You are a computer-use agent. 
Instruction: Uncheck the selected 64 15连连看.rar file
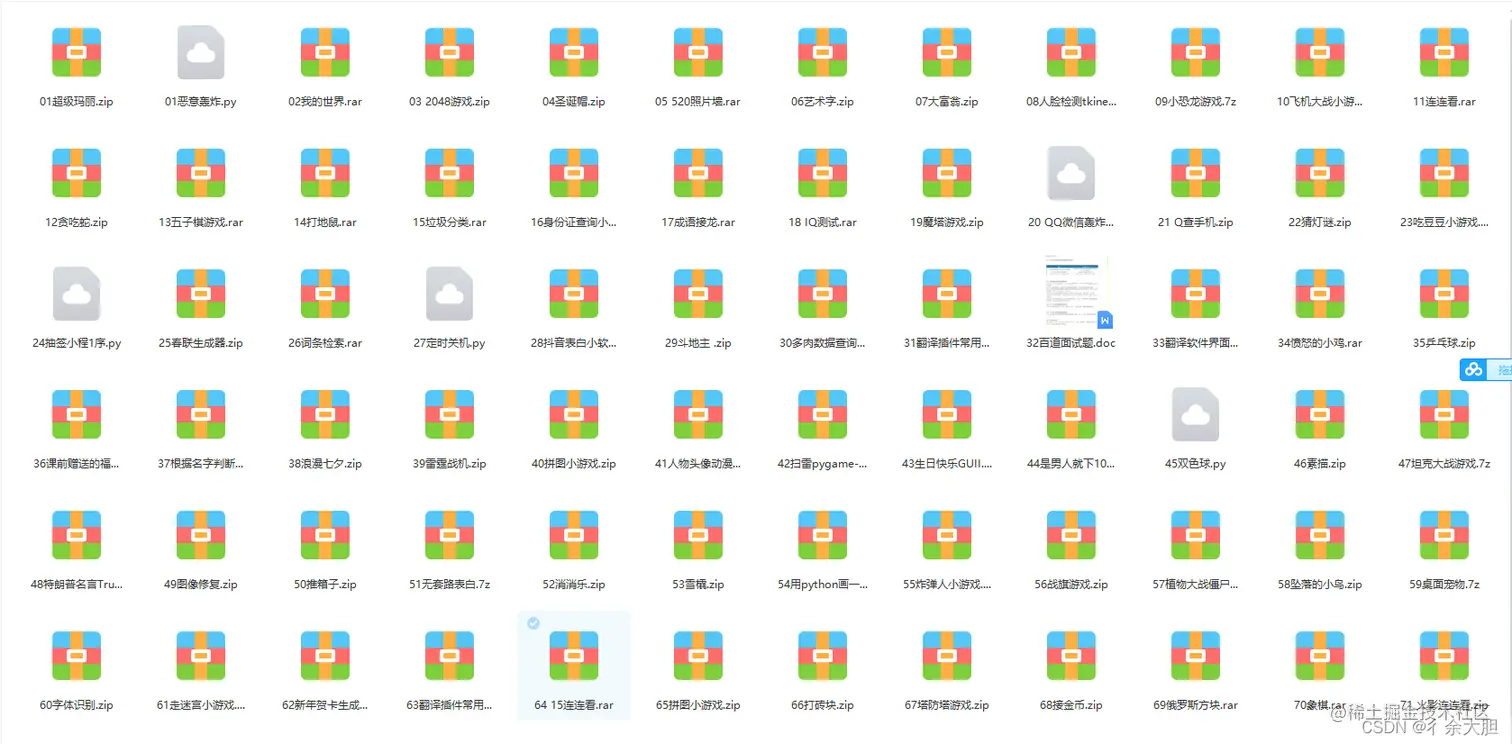[533, 623]
